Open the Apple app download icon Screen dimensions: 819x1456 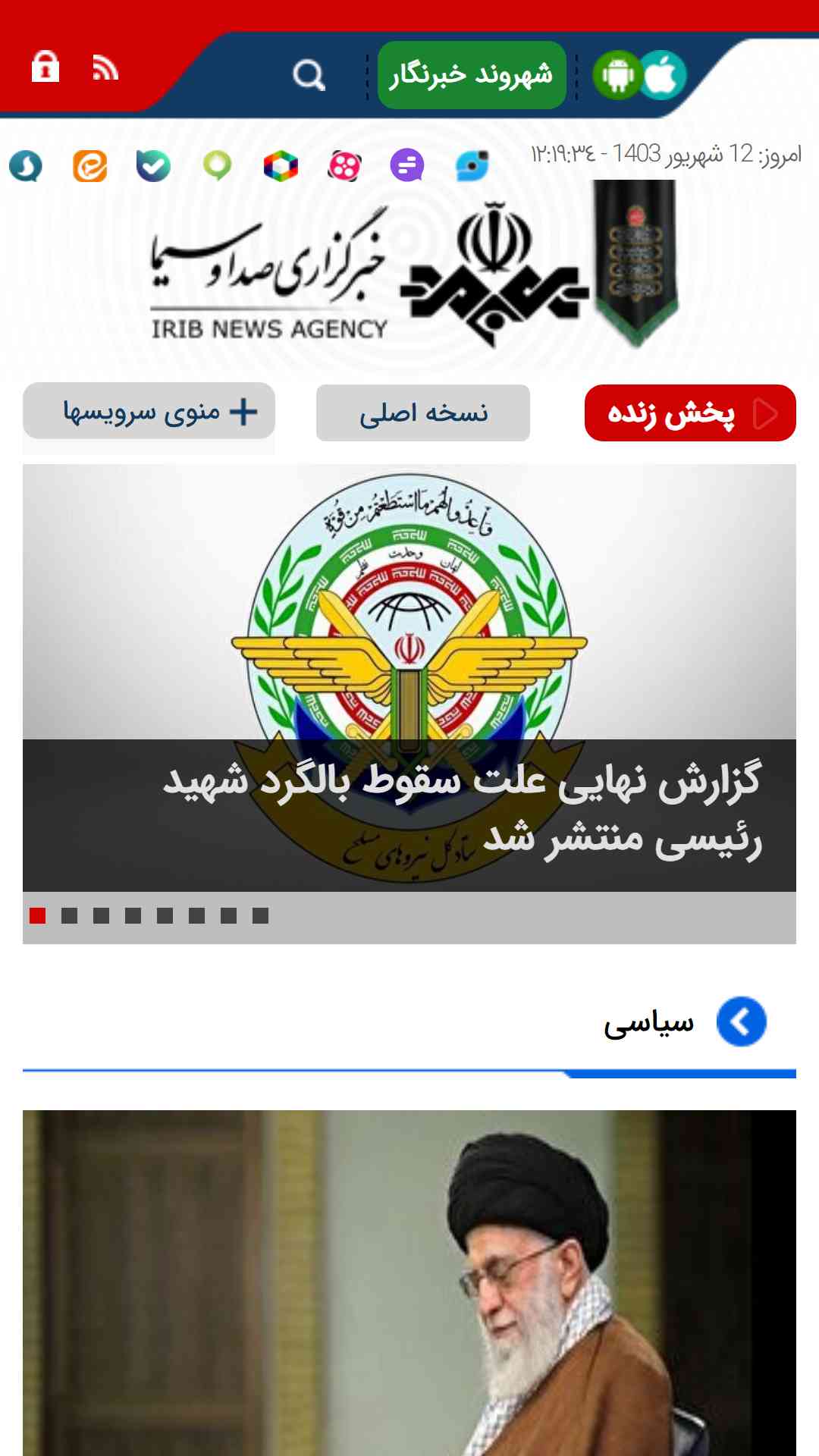[x=663, y=75]
